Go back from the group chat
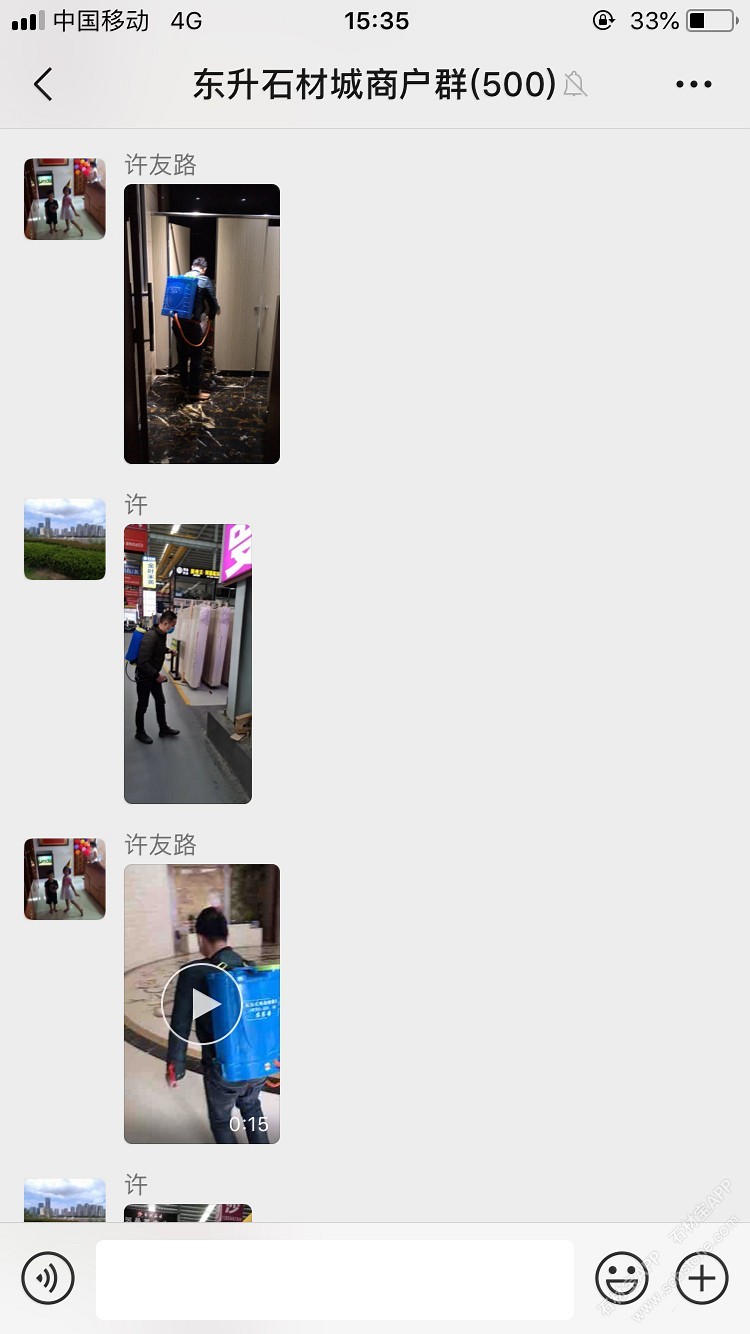Viewport: 750px width, 1334px height. click(x=42, y=85)
